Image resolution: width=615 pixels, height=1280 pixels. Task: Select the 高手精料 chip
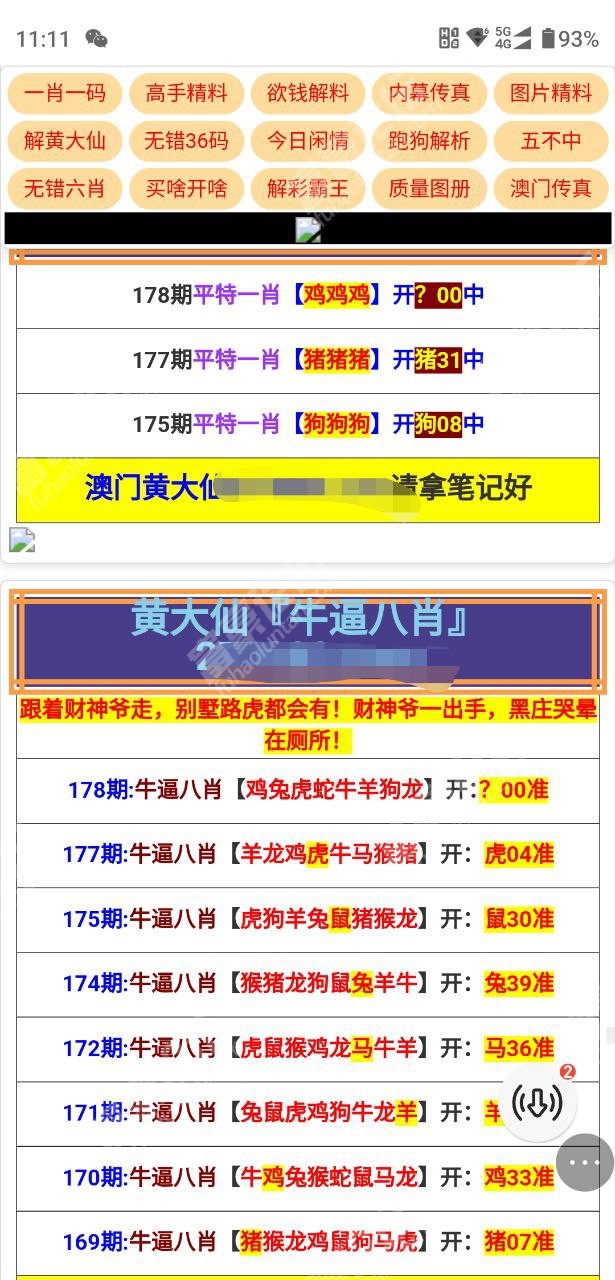click(x=186, y=94)
